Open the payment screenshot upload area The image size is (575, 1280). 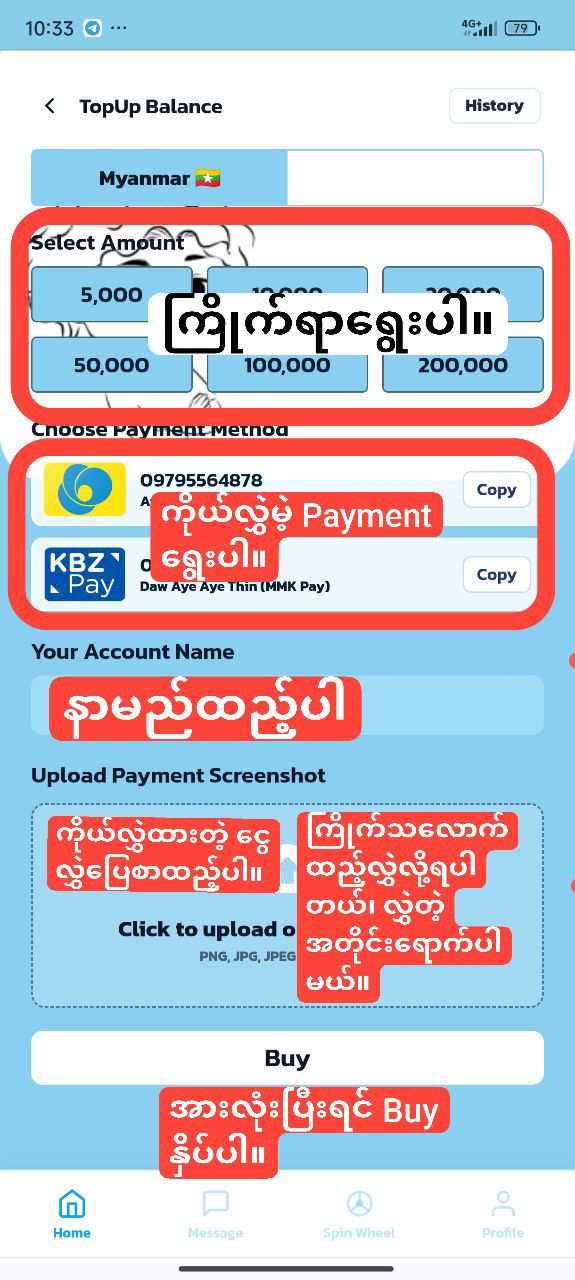point(287,905)
